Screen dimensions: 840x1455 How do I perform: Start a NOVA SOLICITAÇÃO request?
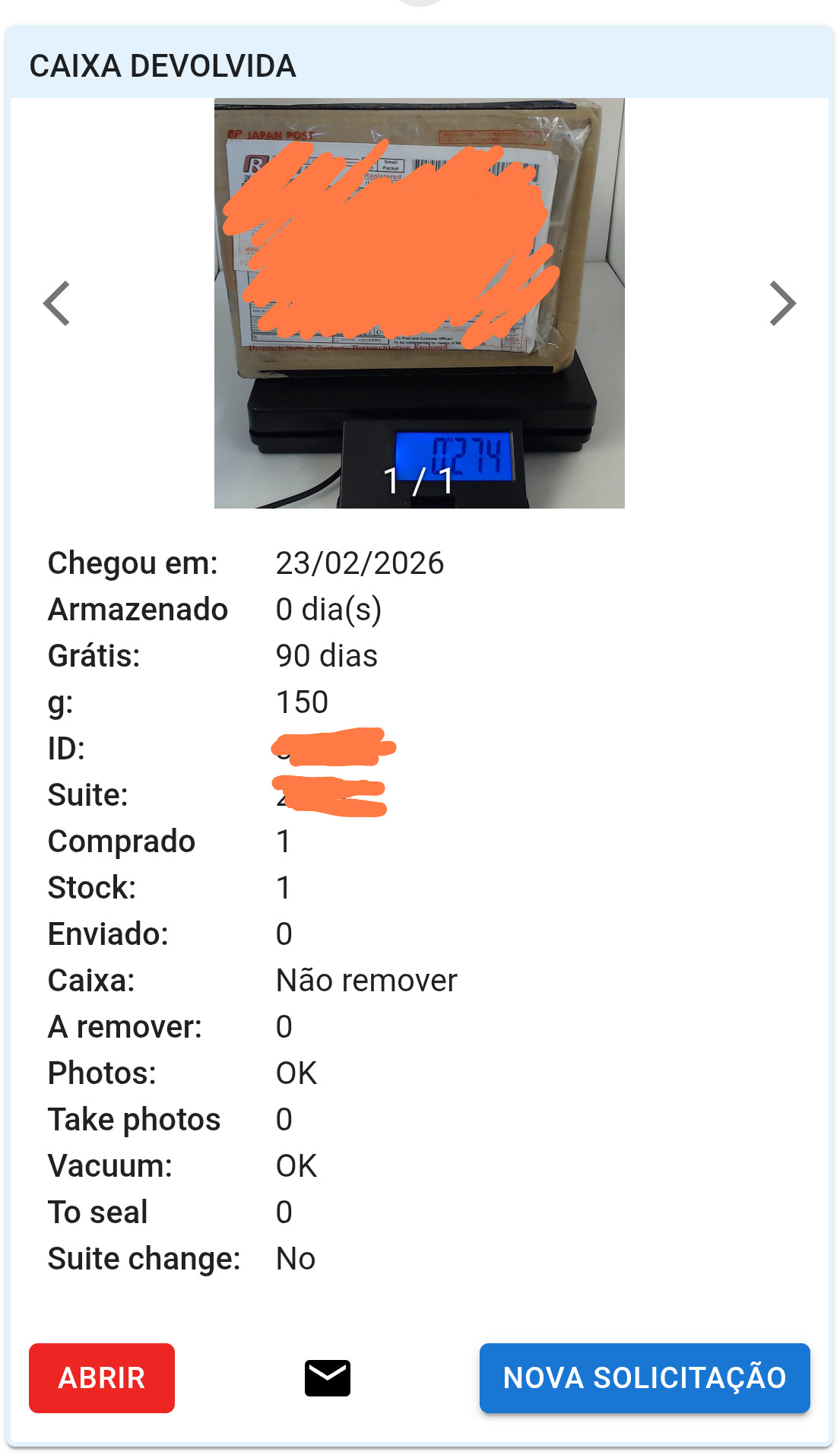pos(645,1377)
